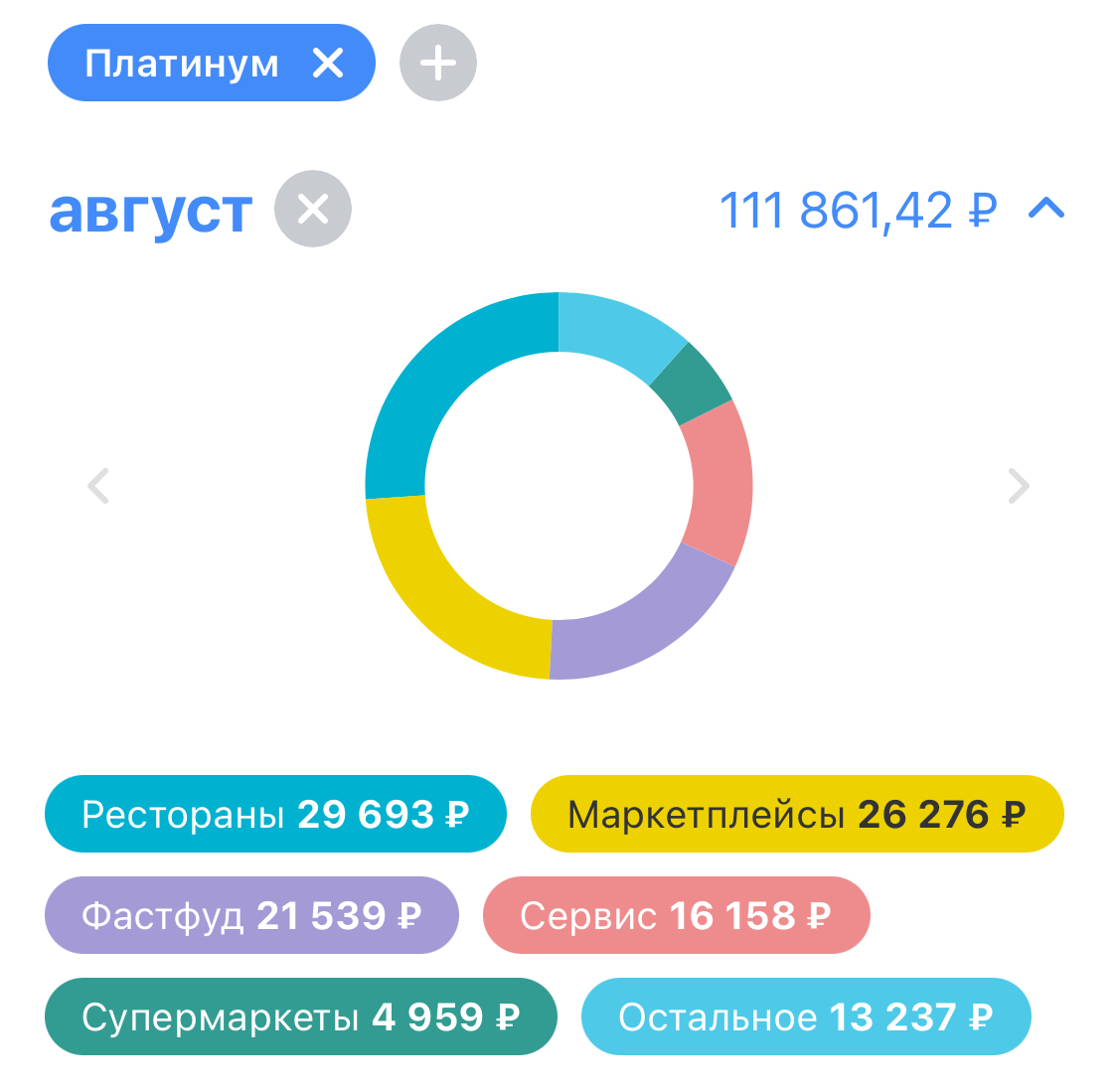Open the Остальное 13 237 ₽ category
1118x1092 pixels.
[x=806, y=1016]
